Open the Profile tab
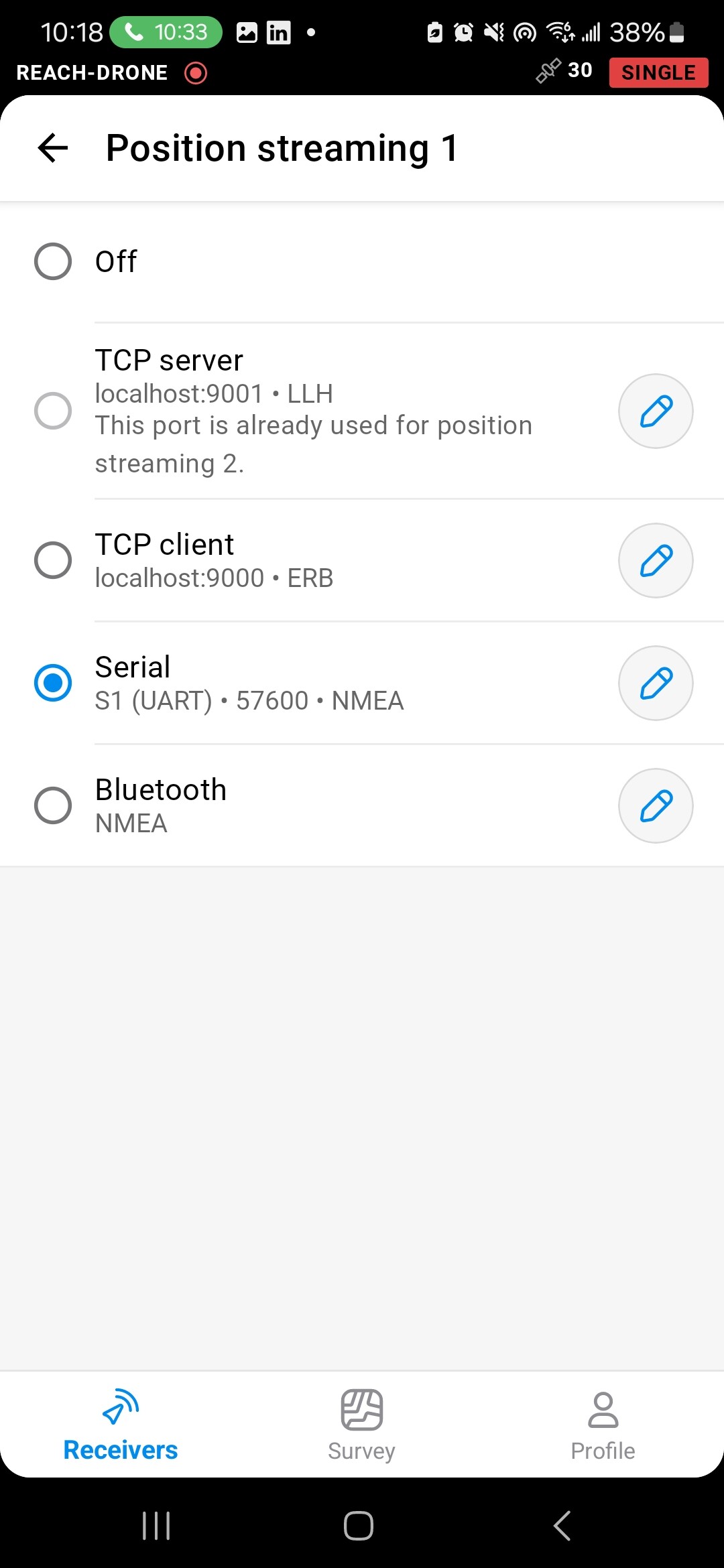This screenshot has width=724, height=1568. tap(603, 1425)
